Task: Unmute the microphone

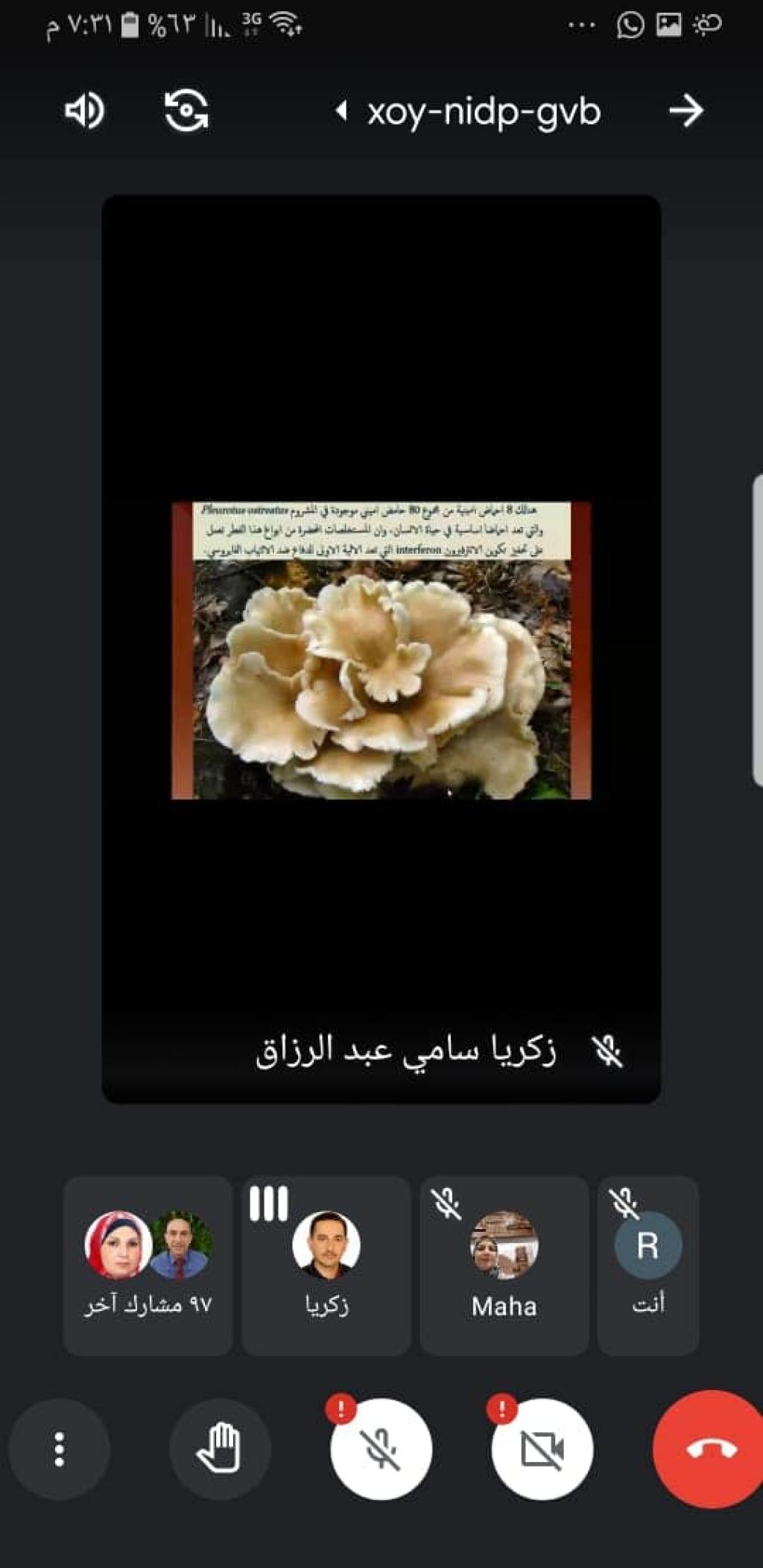Action: [381, 1450]
